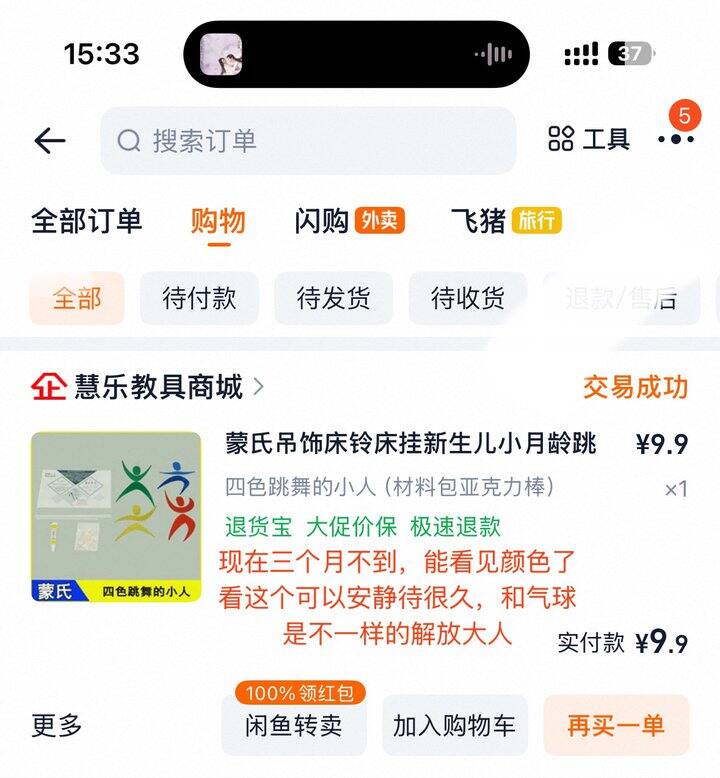
Task: Filter orders by 待付款
Action: (199, 298)
